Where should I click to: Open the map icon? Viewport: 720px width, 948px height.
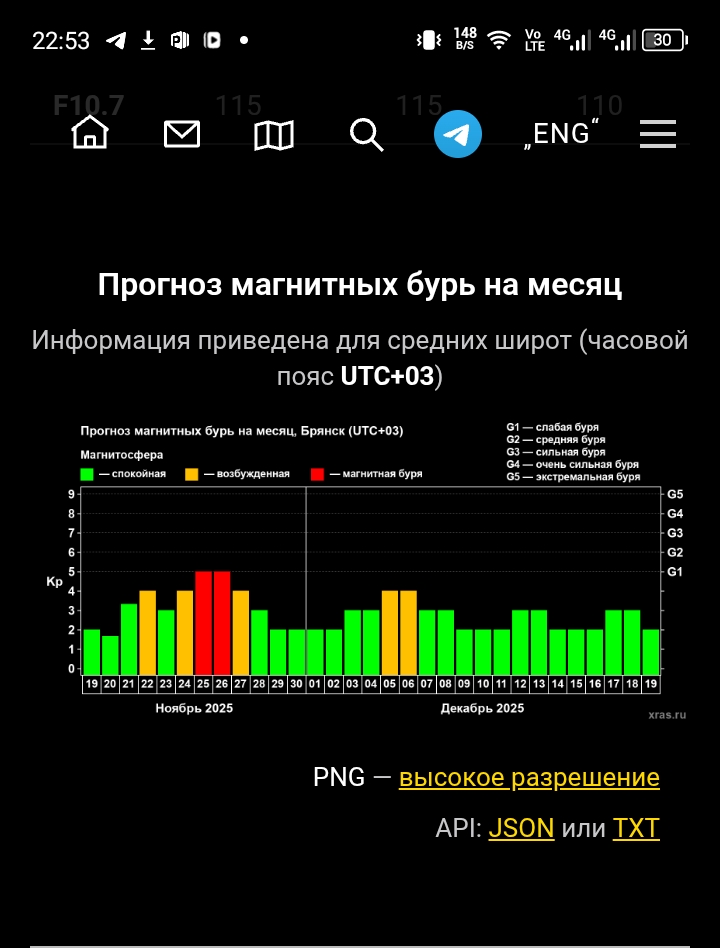click(x=274, y=135)
